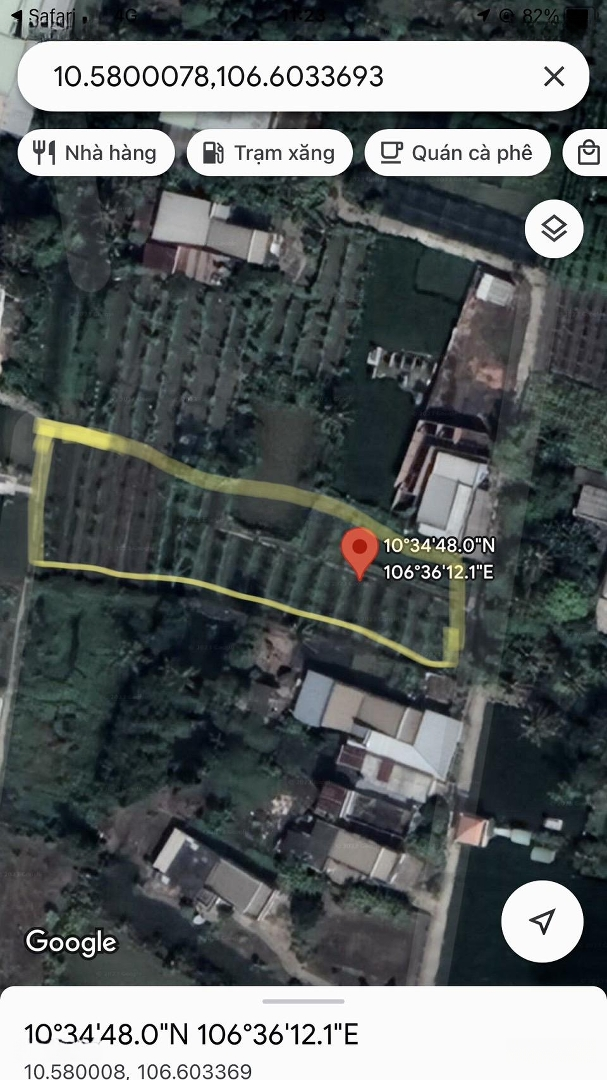Tap the shopping bag chip
The width and height of the screenshot is (607, 1080).
coord(587,153)
